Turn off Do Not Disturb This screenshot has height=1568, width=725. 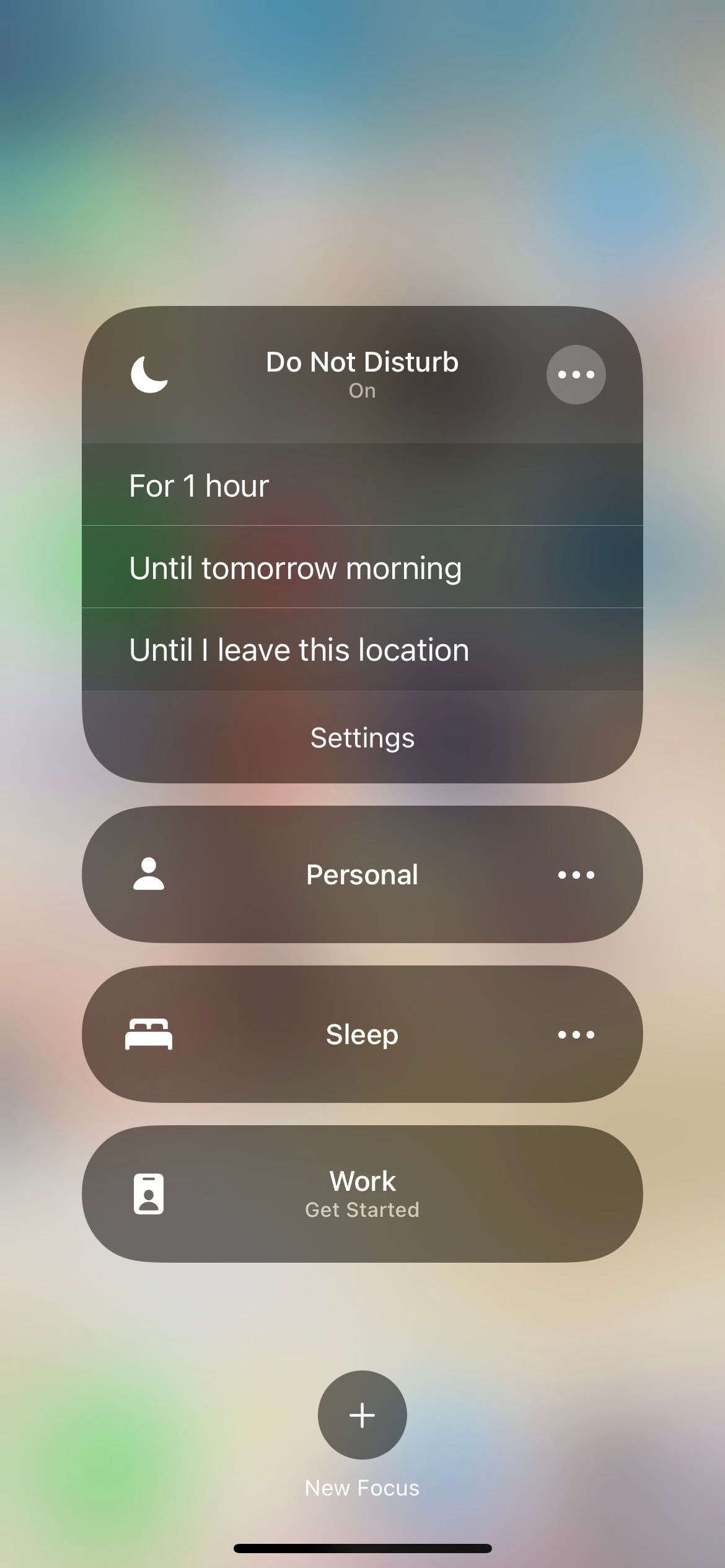[361, 363]
